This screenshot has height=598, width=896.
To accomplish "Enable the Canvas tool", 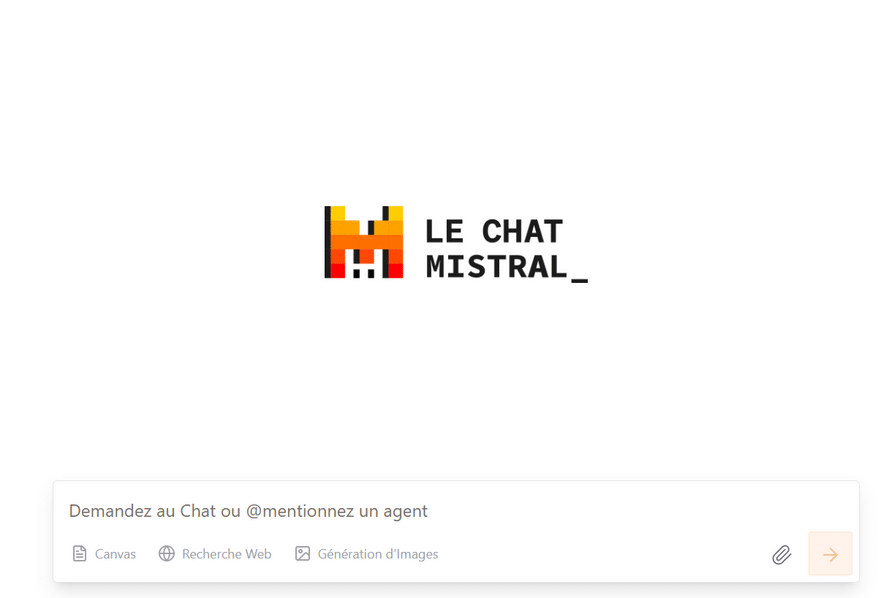I will pos(104,554).
